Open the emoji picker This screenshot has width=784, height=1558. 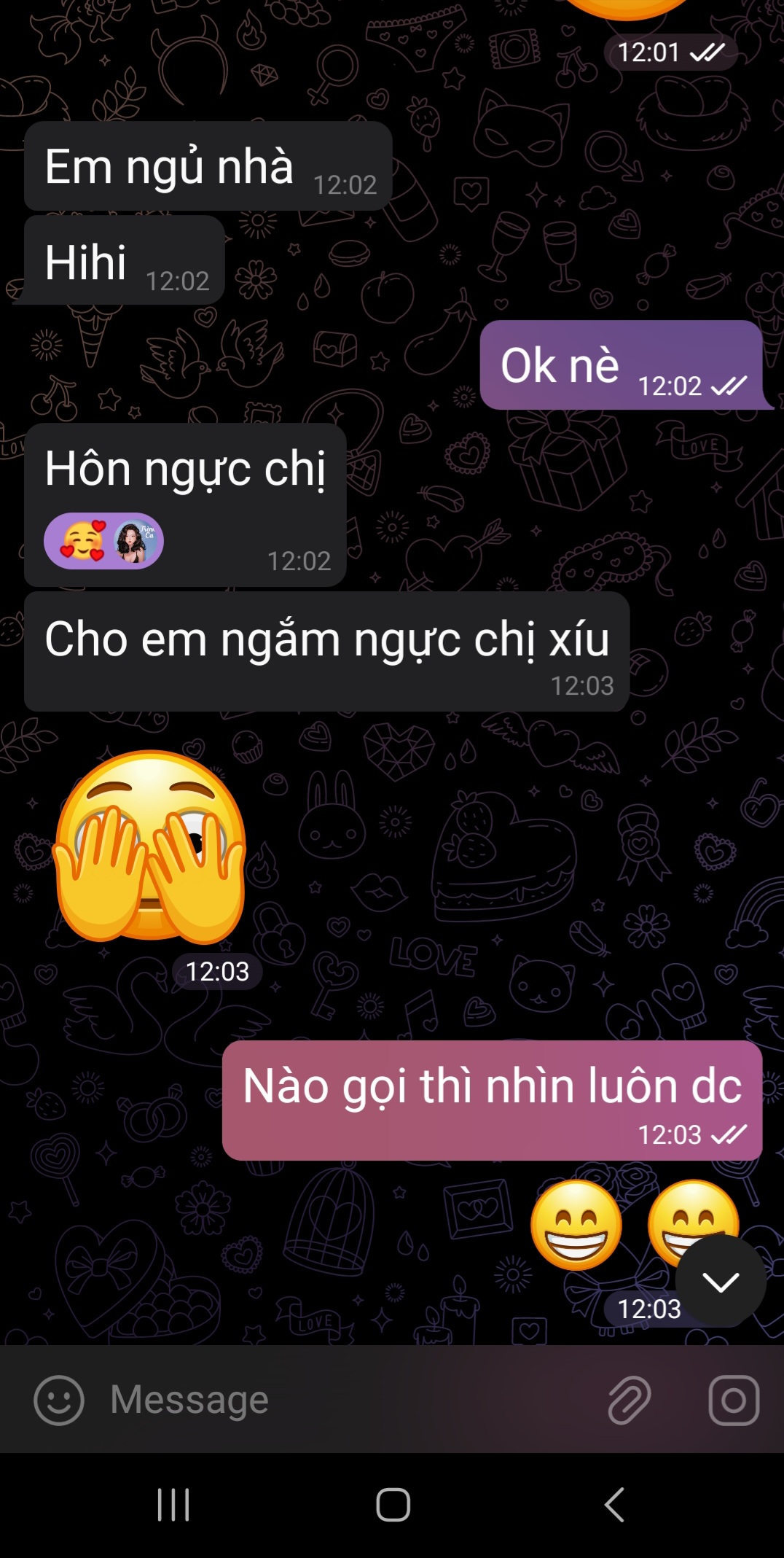[58, 1400]
